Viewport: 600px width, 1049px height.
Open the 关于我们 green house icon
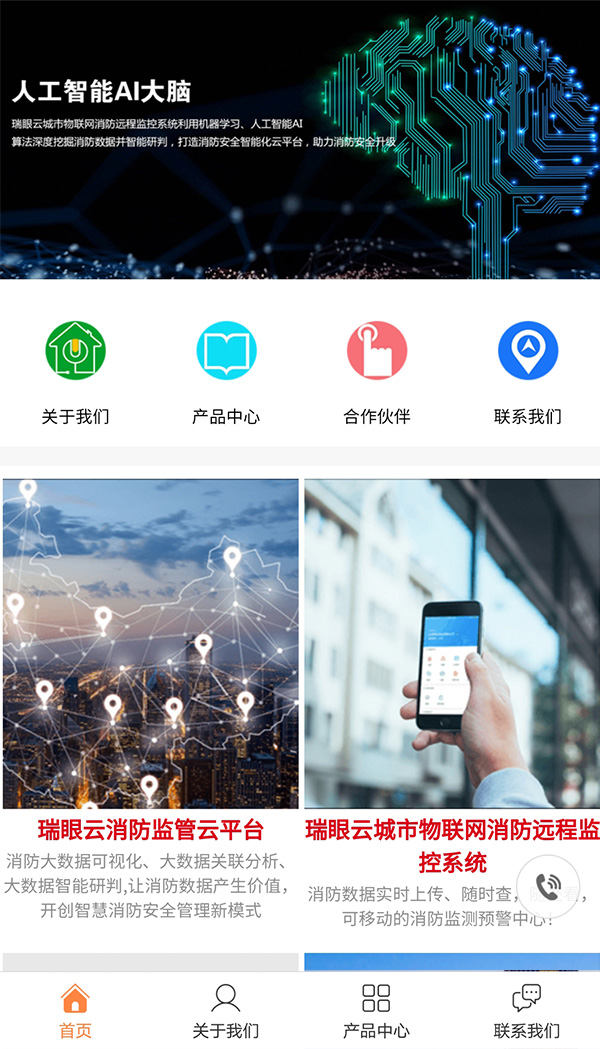pos(76,351)
